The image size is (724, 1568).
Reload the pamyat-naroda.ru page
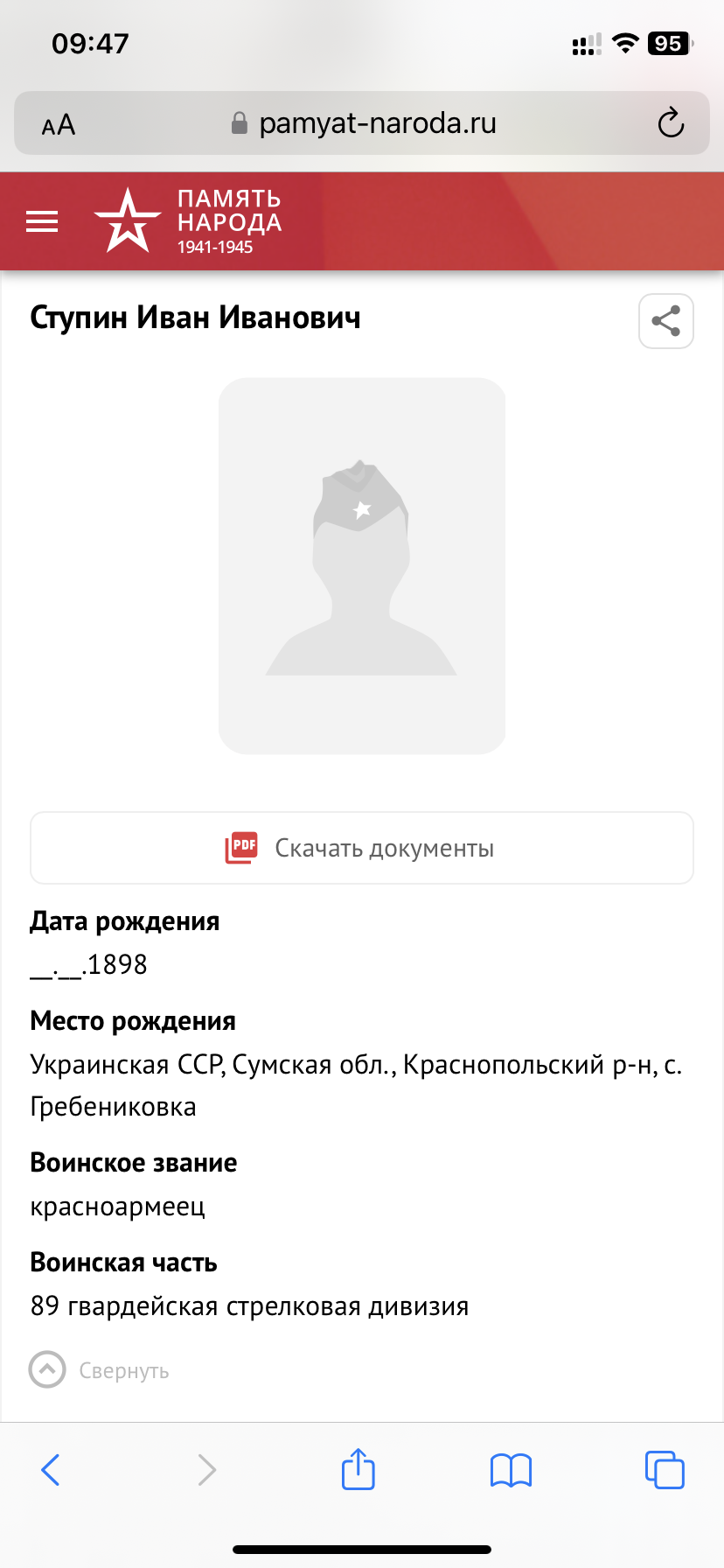click(x=671, y=123)
